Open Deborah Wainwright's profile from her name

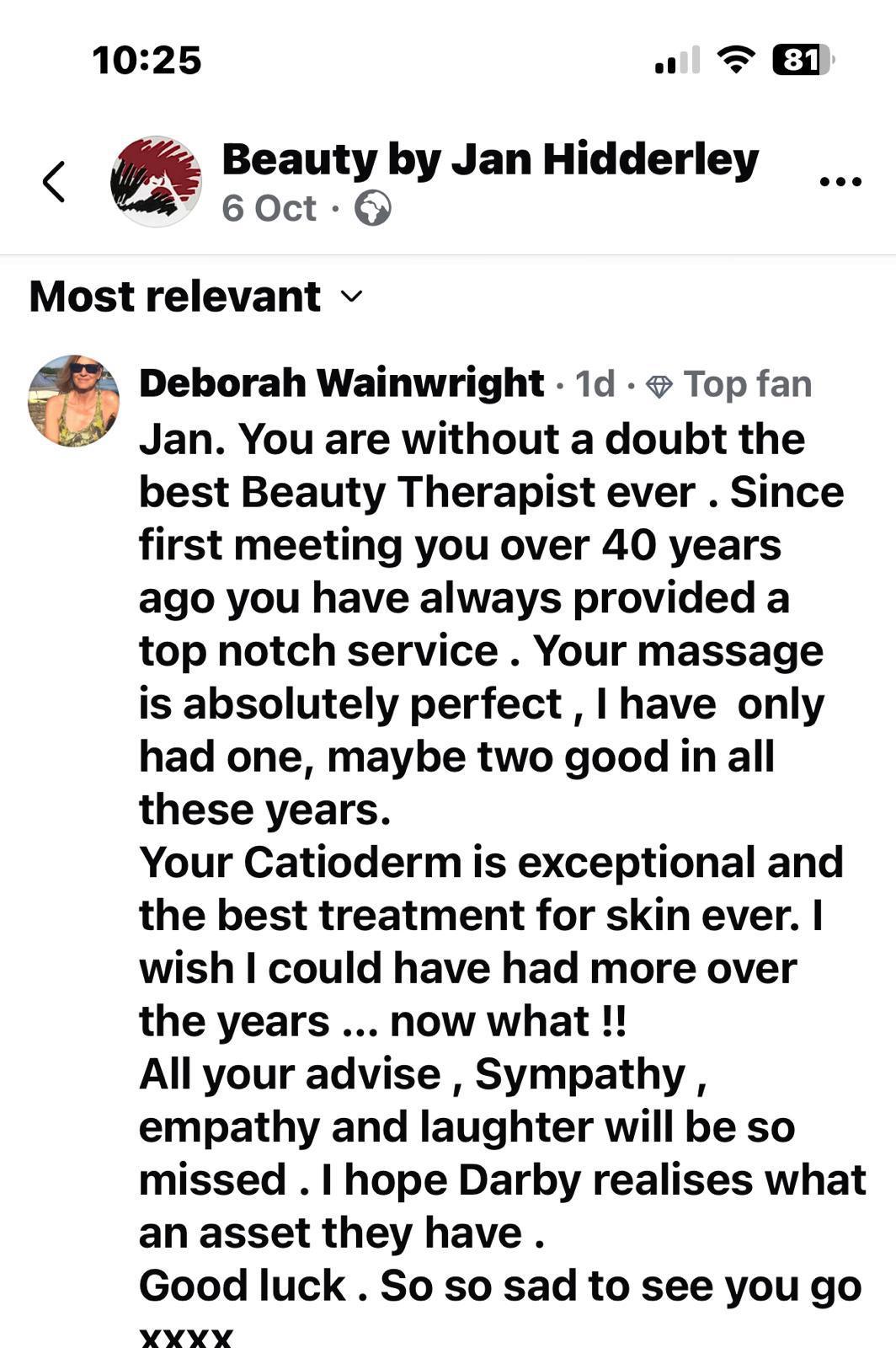point(341,383)
